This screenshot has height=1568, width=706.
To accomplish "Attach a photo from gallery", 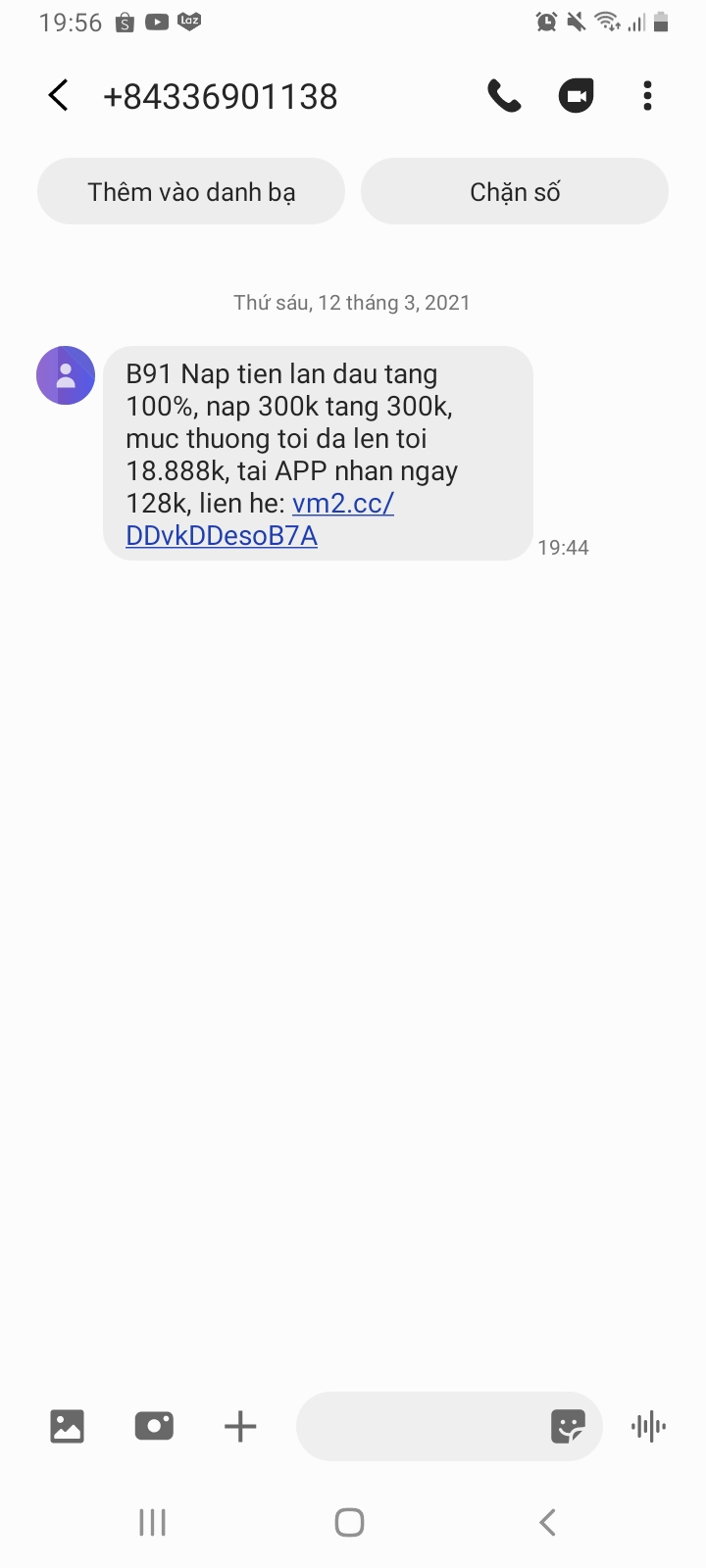I will pos(67,1426).
